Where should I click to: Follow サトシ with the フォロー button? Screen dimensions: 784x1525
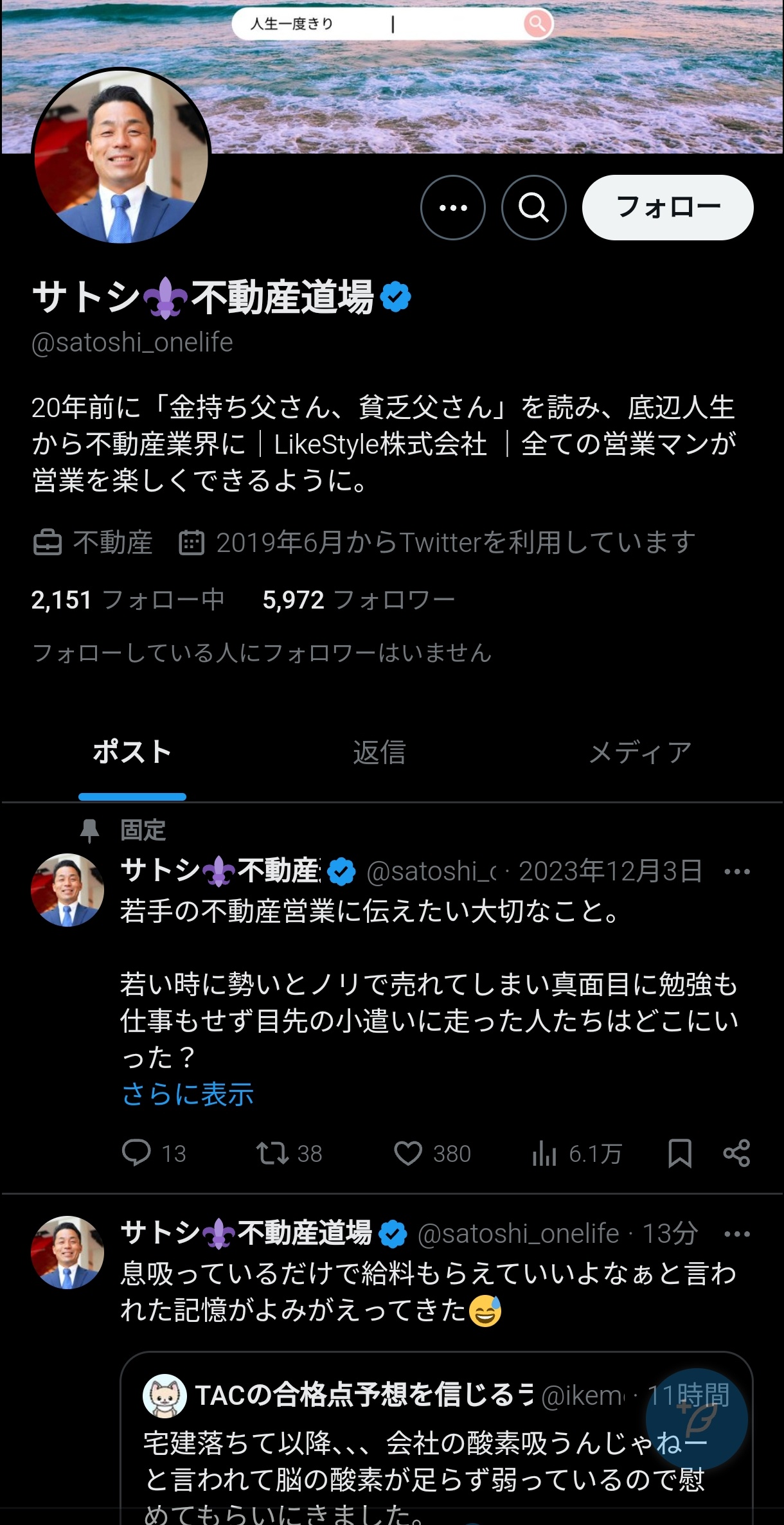(667, 208)
